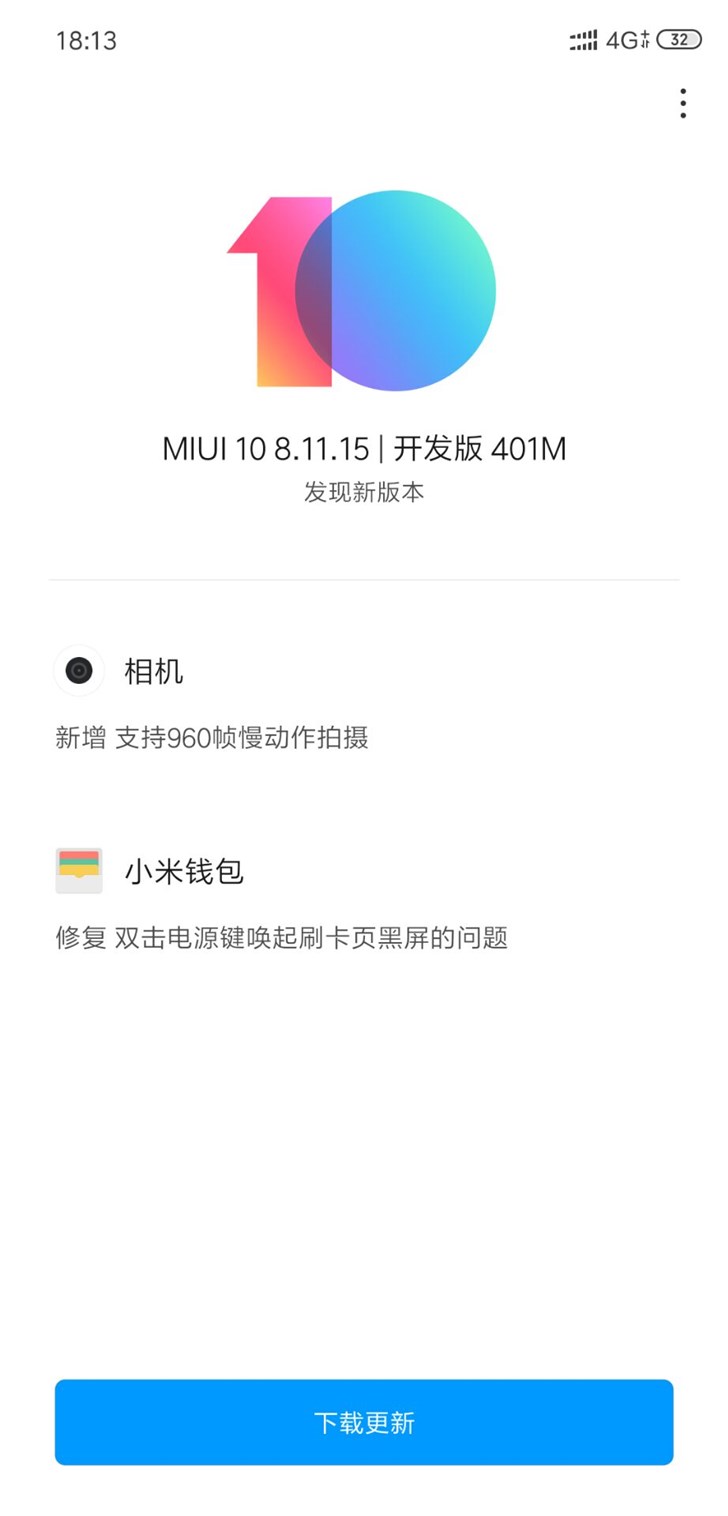This screenshot has width=728, height=1516.
Task: Click the 小米钱包 (Mi Wallet) app icon
Action: (x=79, y=870)
